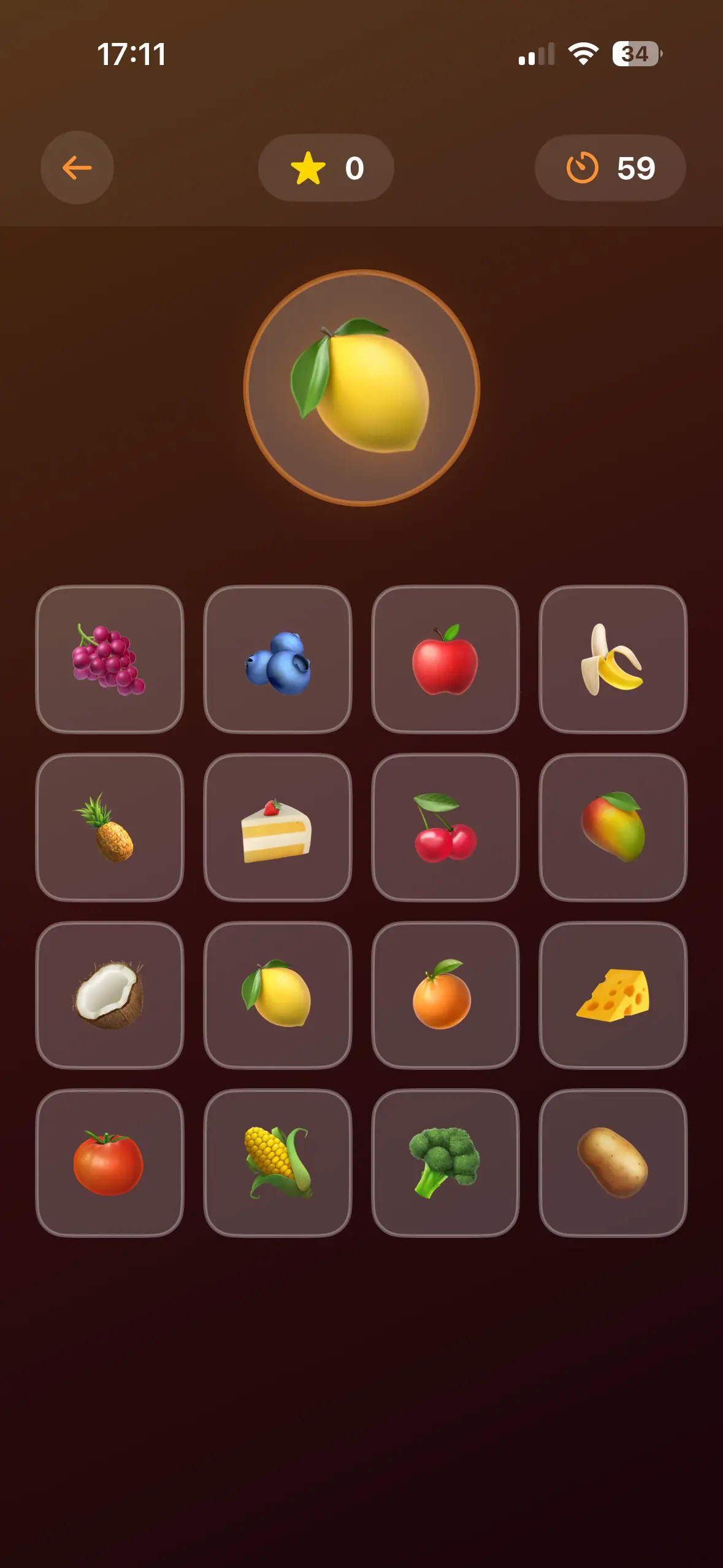Image resolution: width=723 pixels, height=1568 pixels.
Task: Tap the peeled banana tile
Action: coord(613,659)
